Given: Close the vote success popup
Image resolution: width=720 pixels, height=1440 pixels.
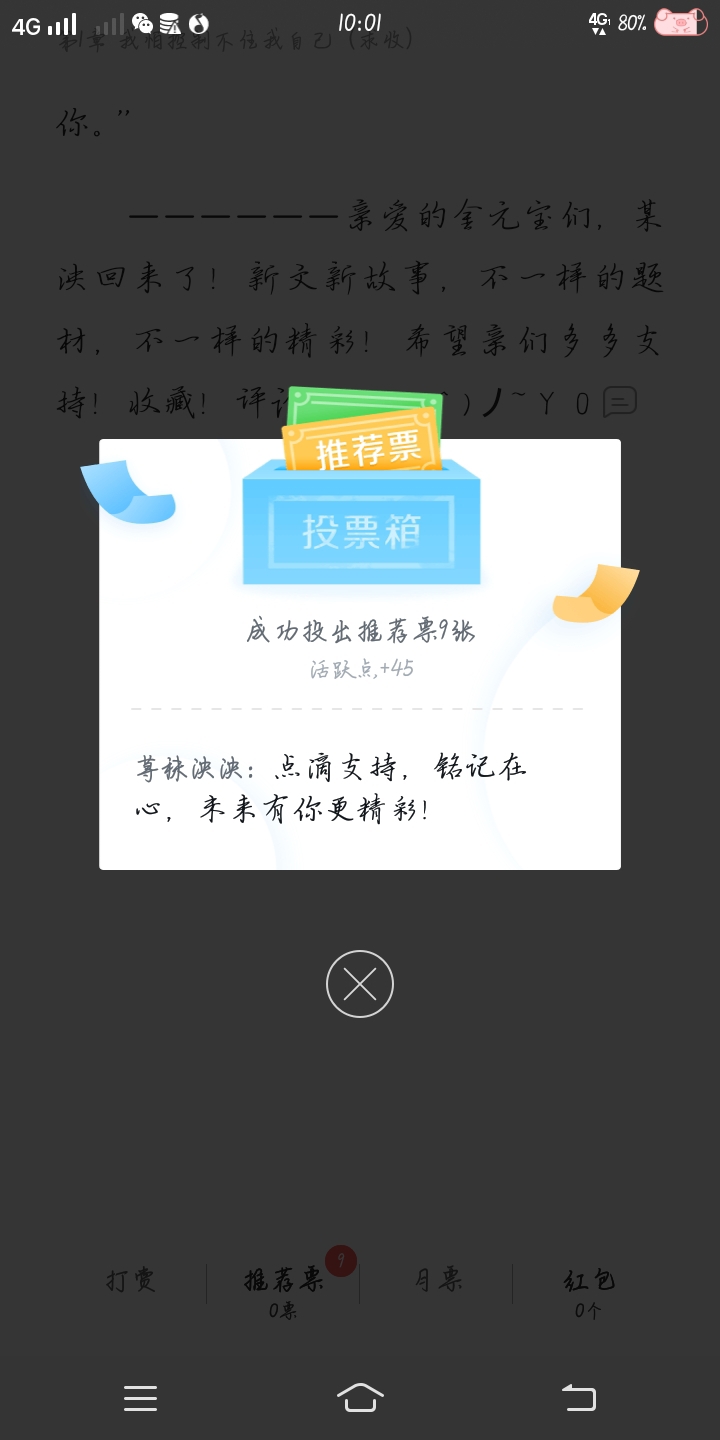Looking at the screenshot, I should point(360,984).
